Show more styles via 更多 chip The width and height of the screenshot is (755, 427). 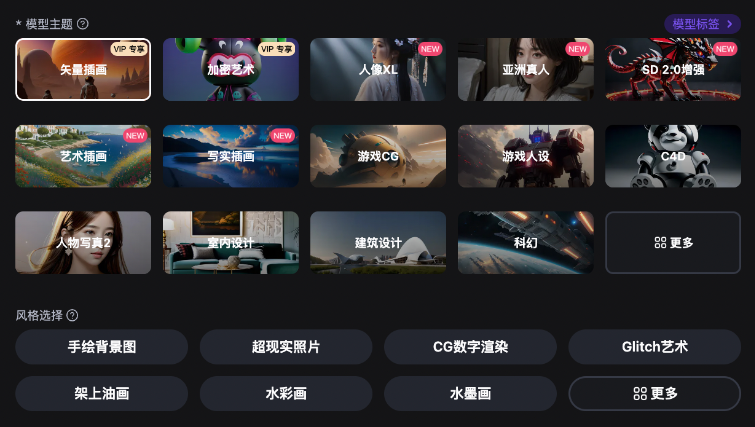click(x=654, y=393)
